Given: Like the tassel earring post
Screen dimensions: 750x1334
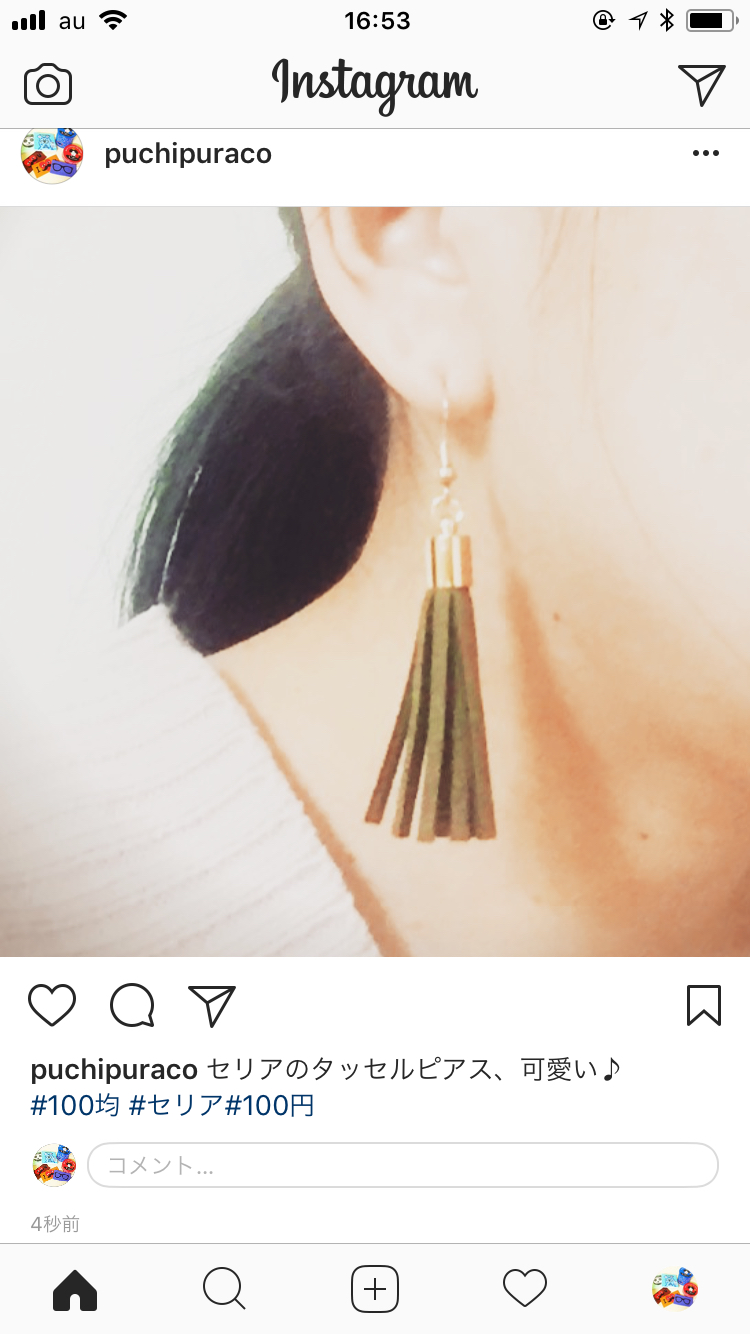Looking at the screenshot, I should click(52, 1005).
